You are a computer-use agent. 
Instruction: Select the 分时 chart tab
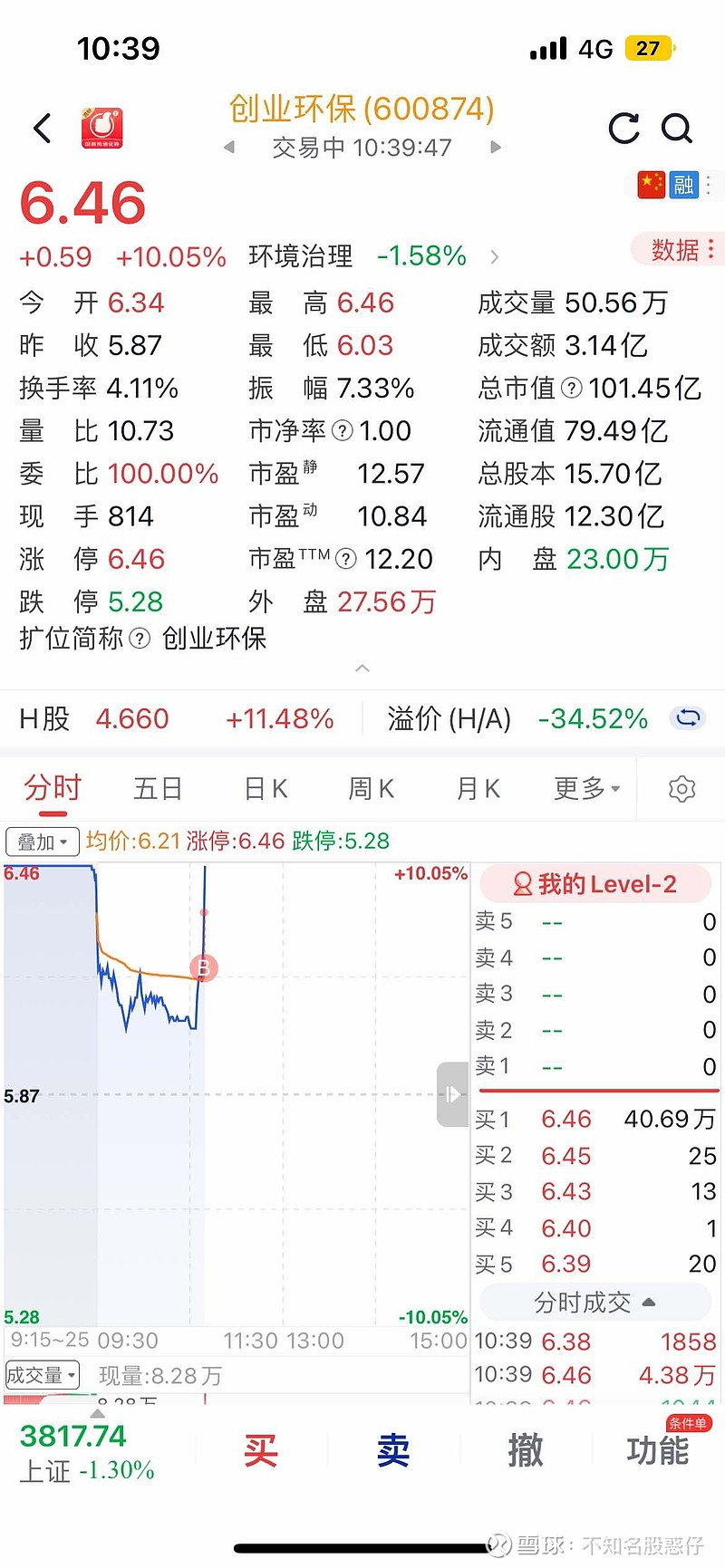tap(53, 788)
